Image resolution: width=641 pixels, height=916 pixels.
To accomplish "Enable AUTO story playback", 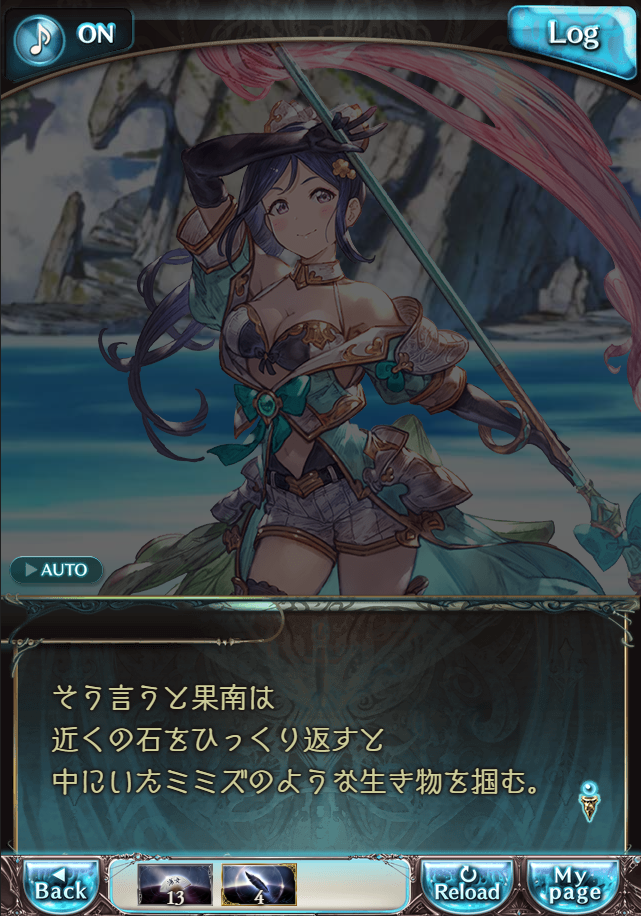I will (57, 570).
